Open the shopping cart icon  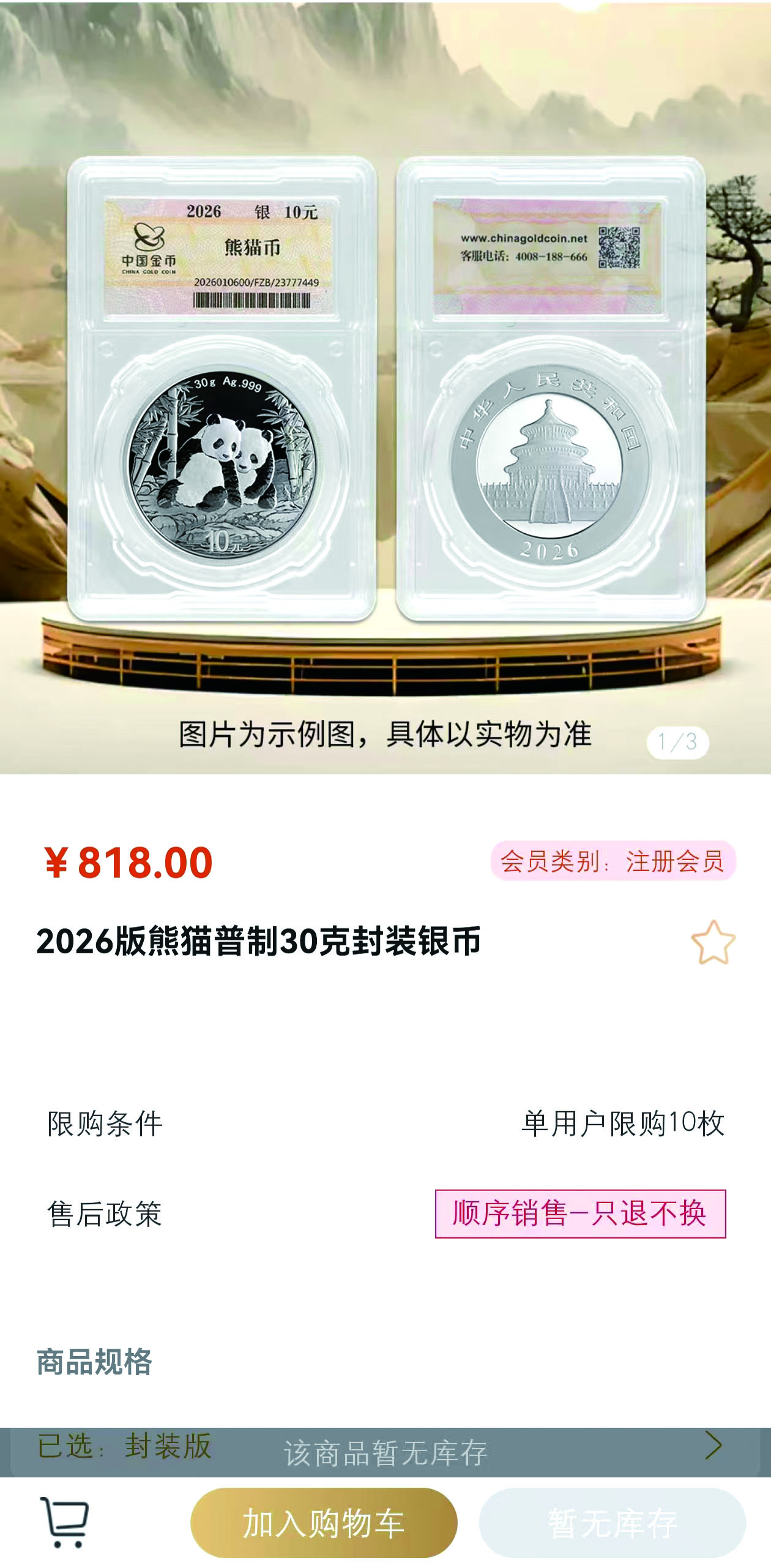[x=65, y=1522]
